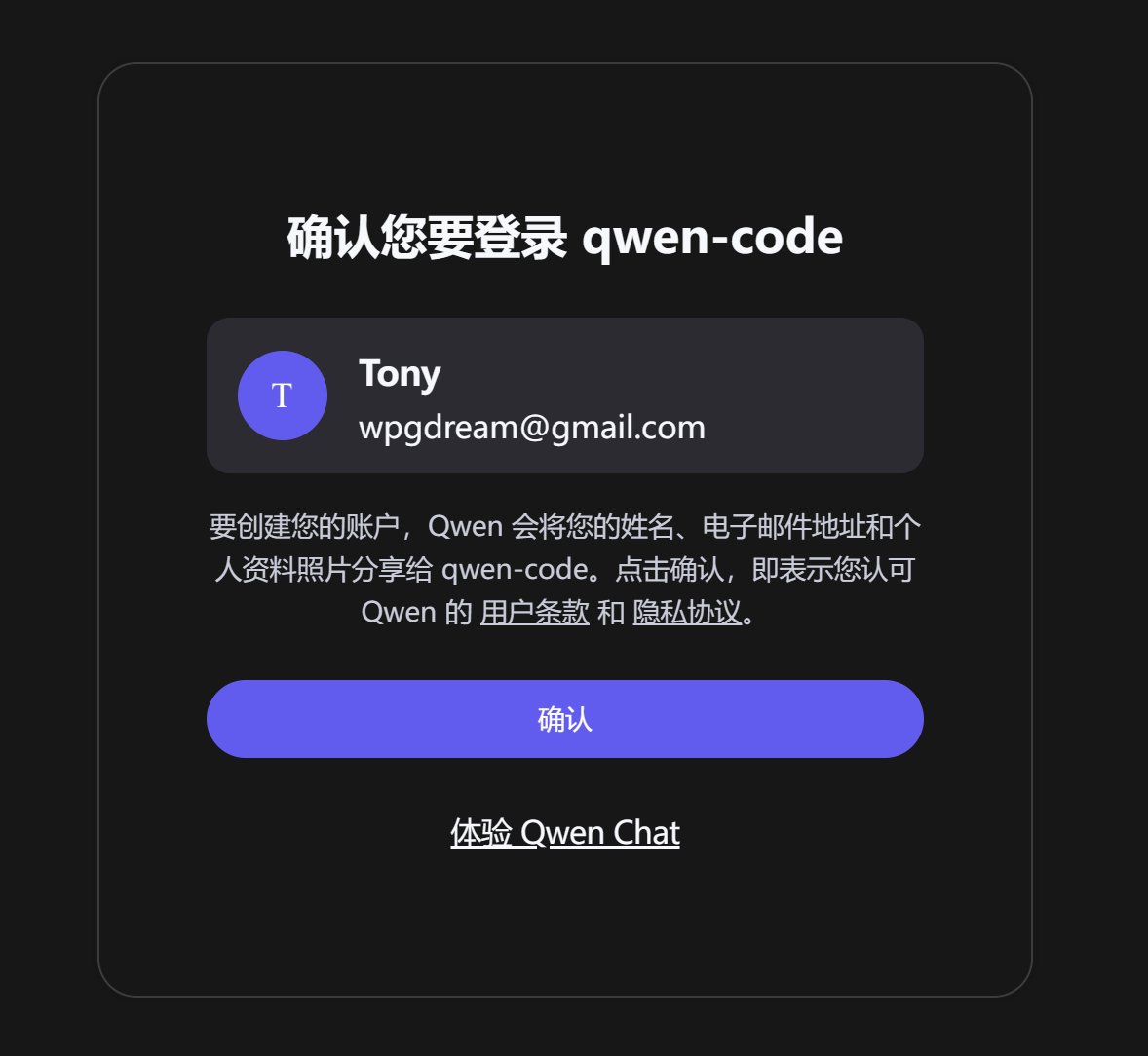Image resolution: width=1148 pixels, height=1056 pixels.
Task: Open the 隐私协议 privacy link
Action: point(687,613)
